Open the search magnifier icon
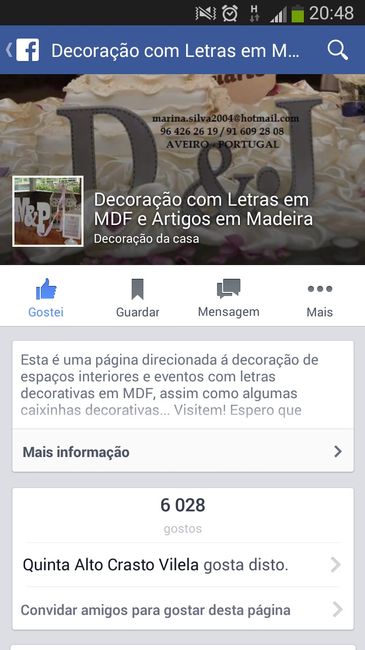The width and height of the screenshot is (365, 650). (x=338, y=50)
